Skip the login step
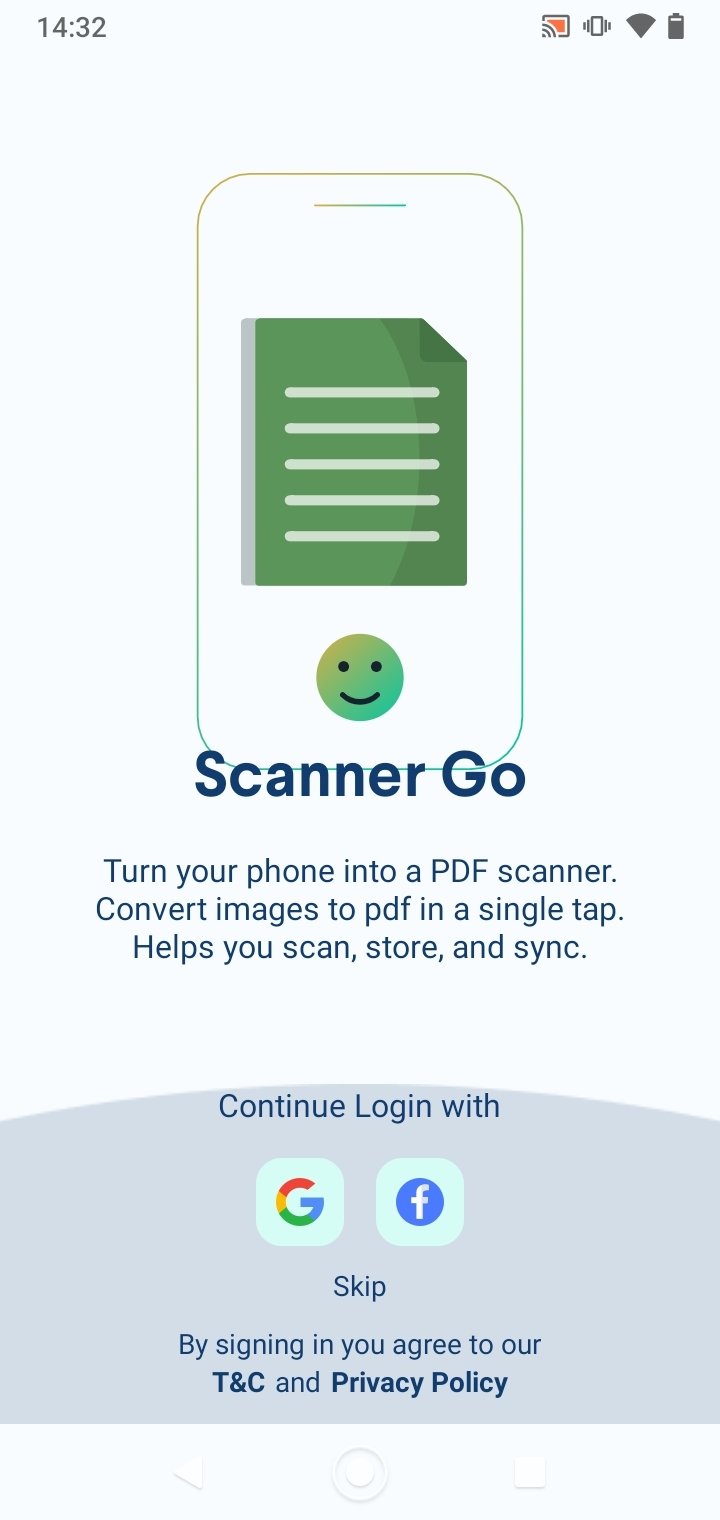 tap(359, 1286)
